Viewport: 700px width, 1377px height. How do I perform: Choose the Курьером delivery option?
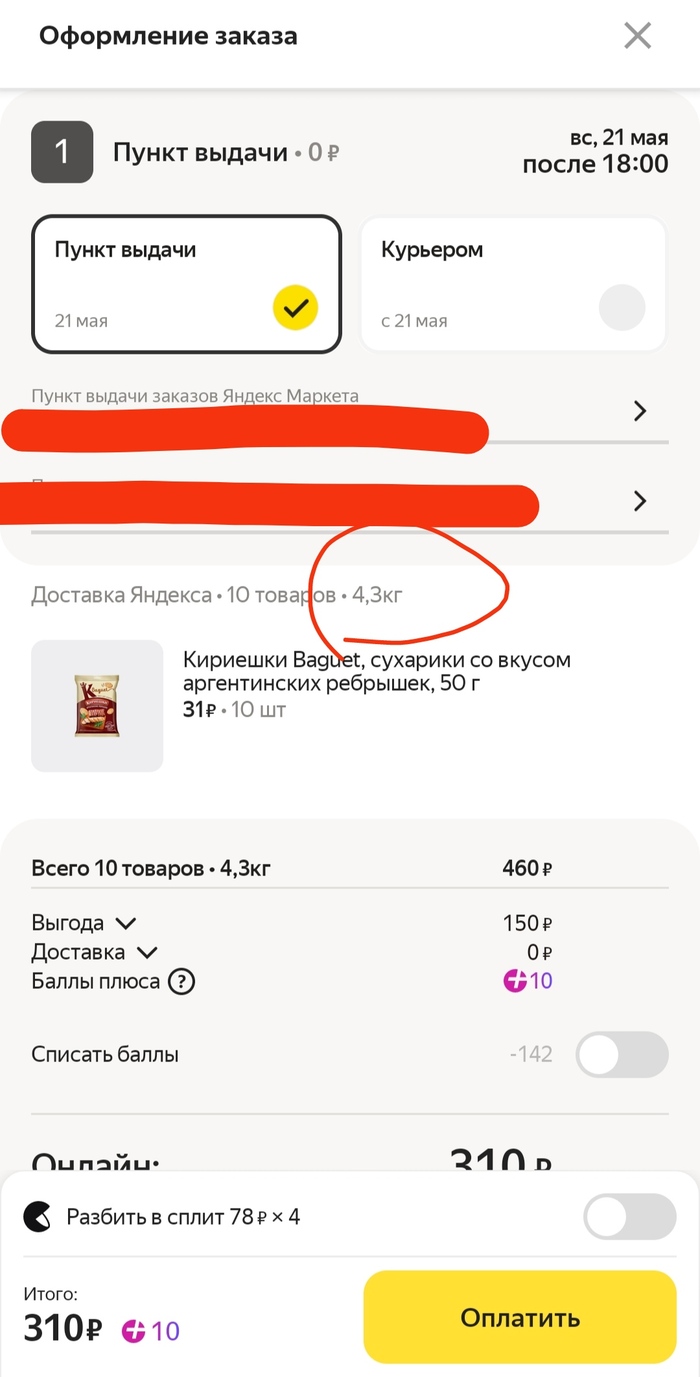(x=513, y=284)
